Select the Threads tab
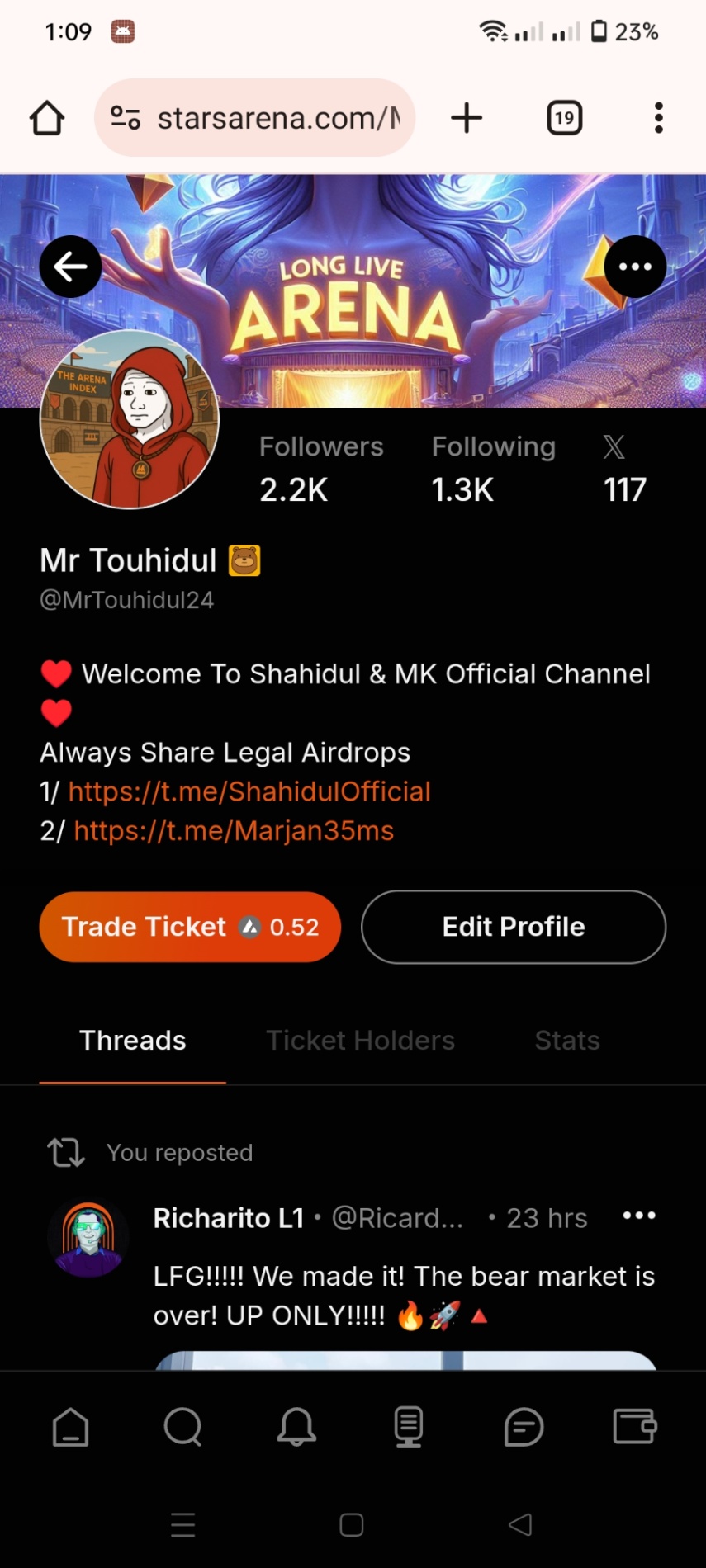The width and height of the screenshot is (706, 1568). click(x=133, y=1041)
